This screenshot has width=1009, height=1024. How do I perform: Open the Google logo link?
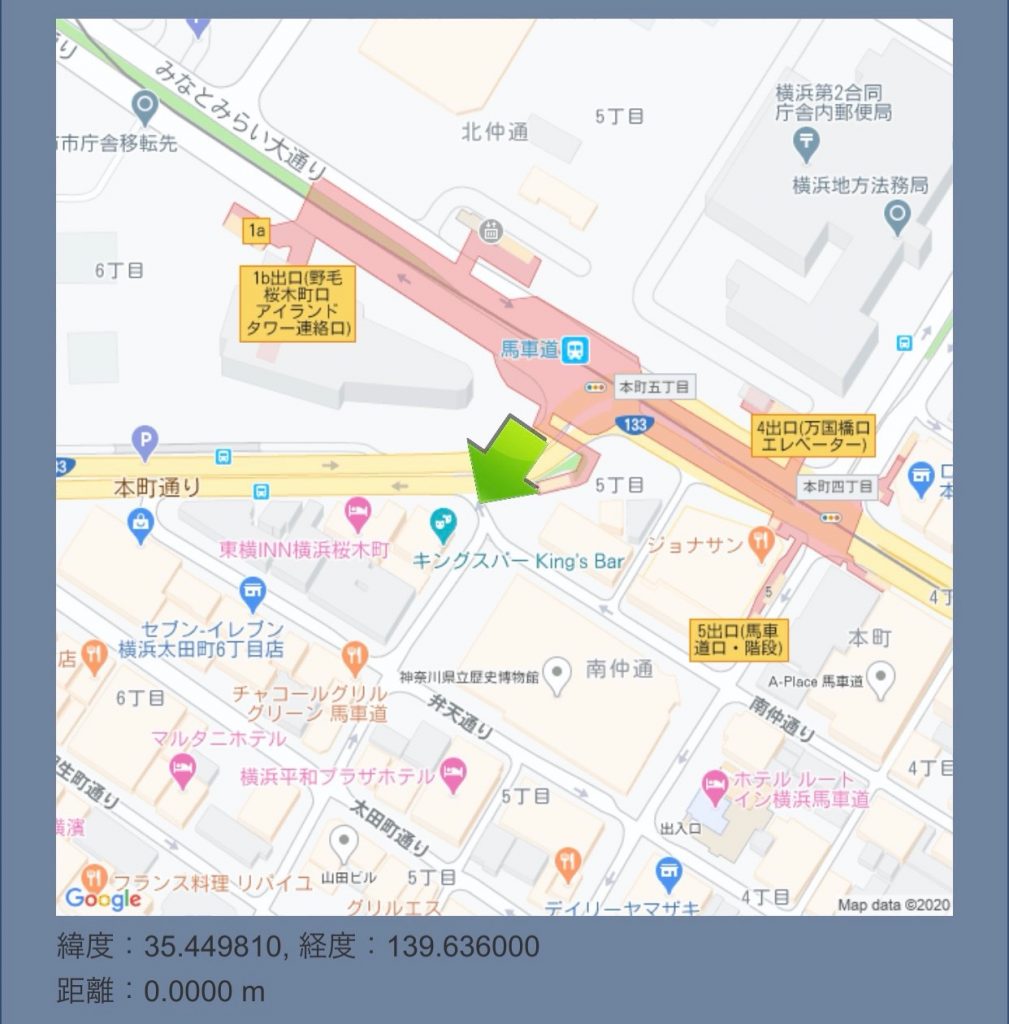click(103, 899)
